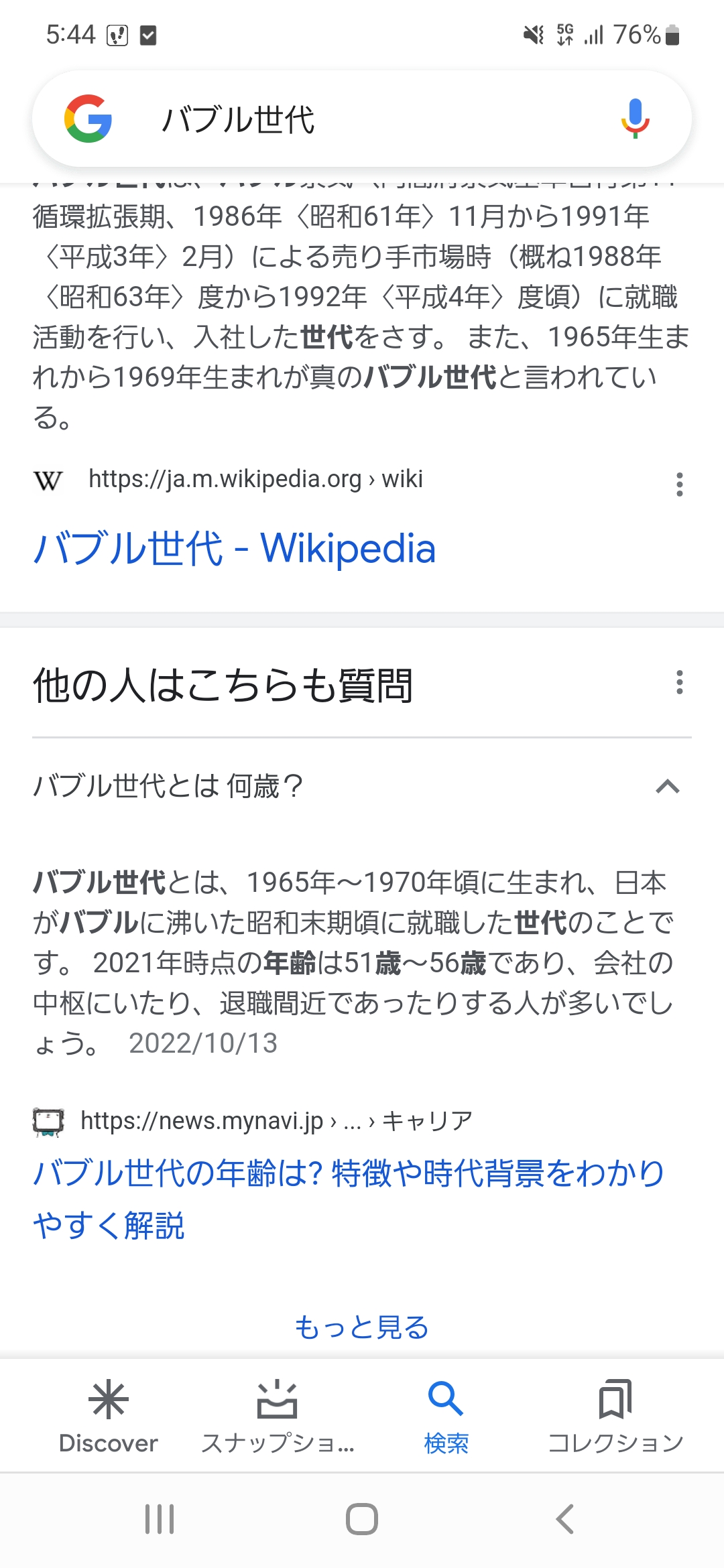Collapse the question バブル世代とは 何歳？

362,786
